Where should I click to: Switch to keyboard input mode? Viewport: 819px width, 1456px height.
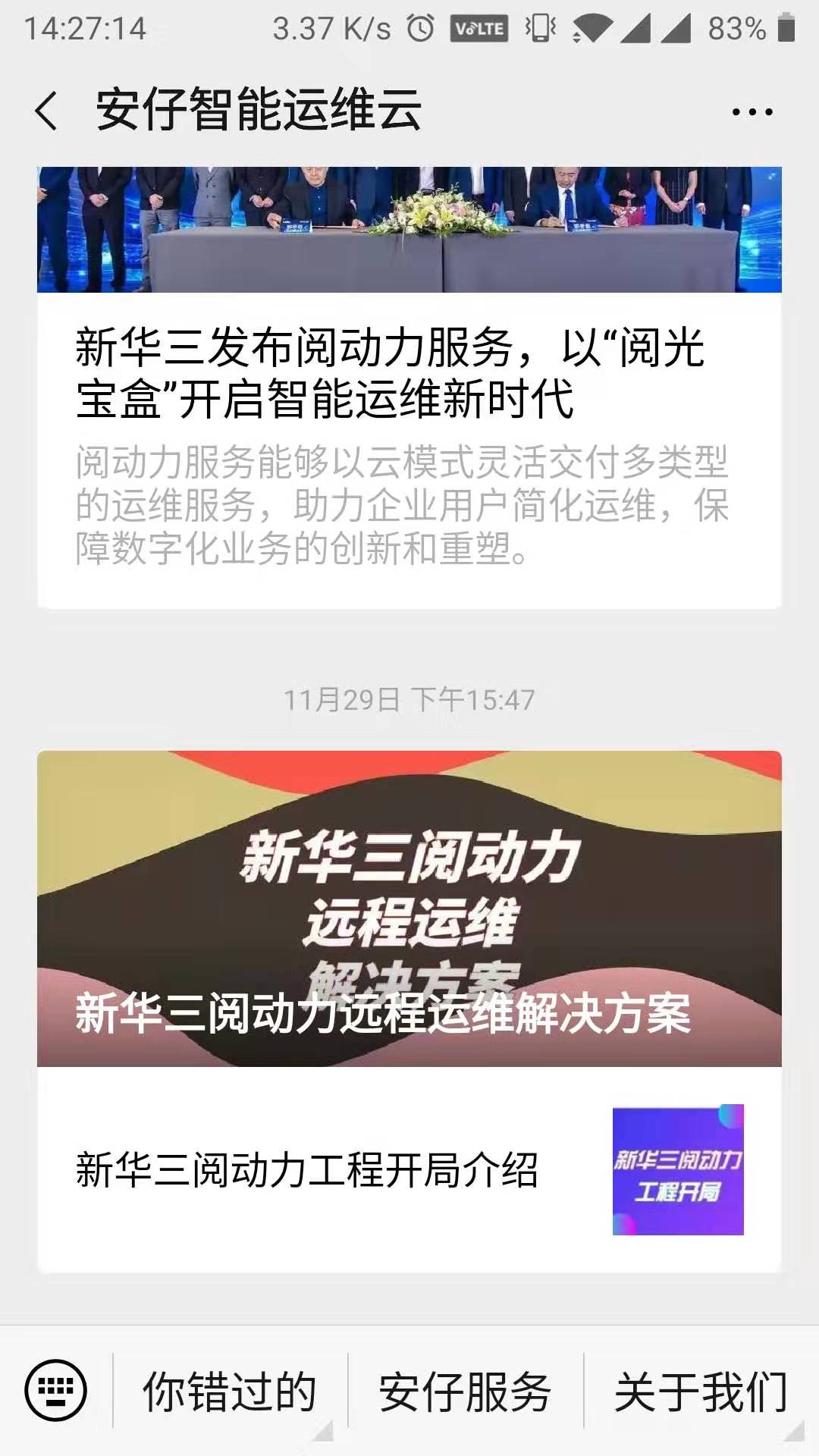click(56, 1392)
